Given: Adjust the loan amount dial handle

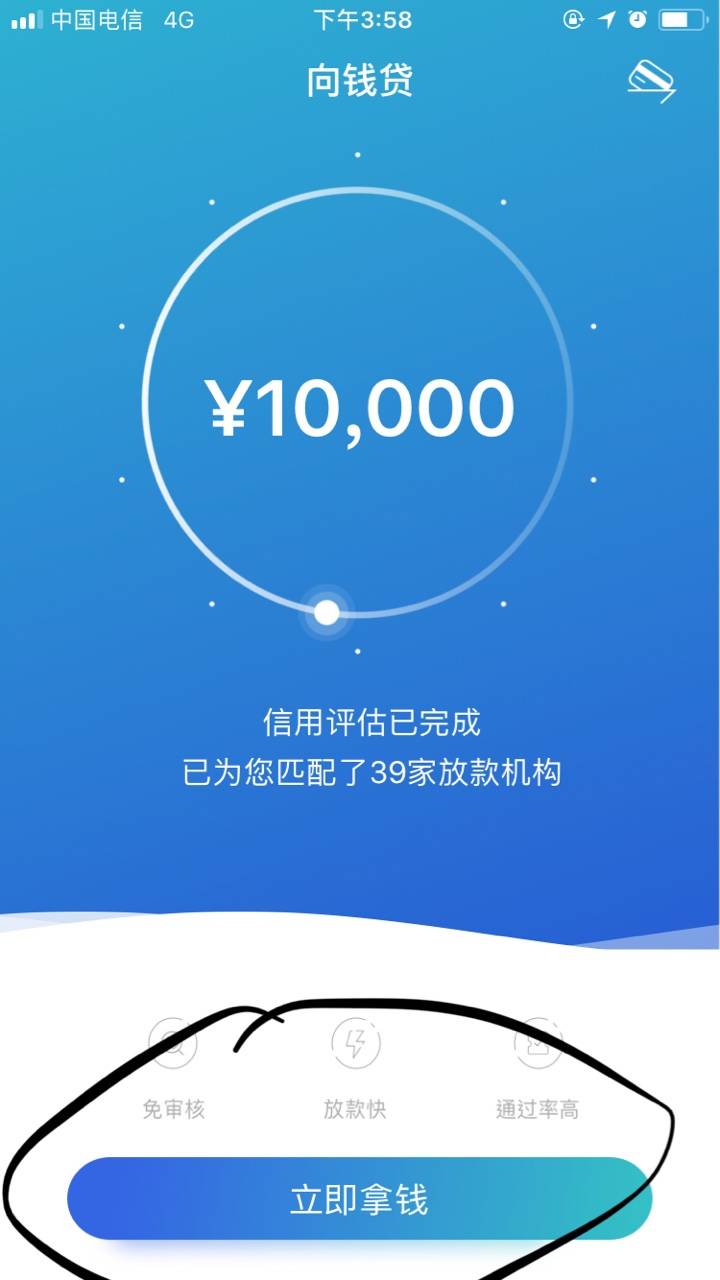Looking at the screenshot, I should coord(327,612).
